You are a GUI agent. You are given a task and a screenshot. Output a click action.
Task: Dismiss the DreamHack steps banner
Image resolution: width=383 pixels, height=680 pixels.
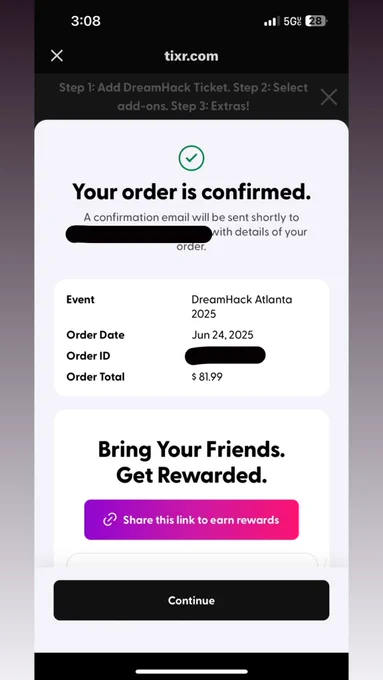(x=329, y=97)
